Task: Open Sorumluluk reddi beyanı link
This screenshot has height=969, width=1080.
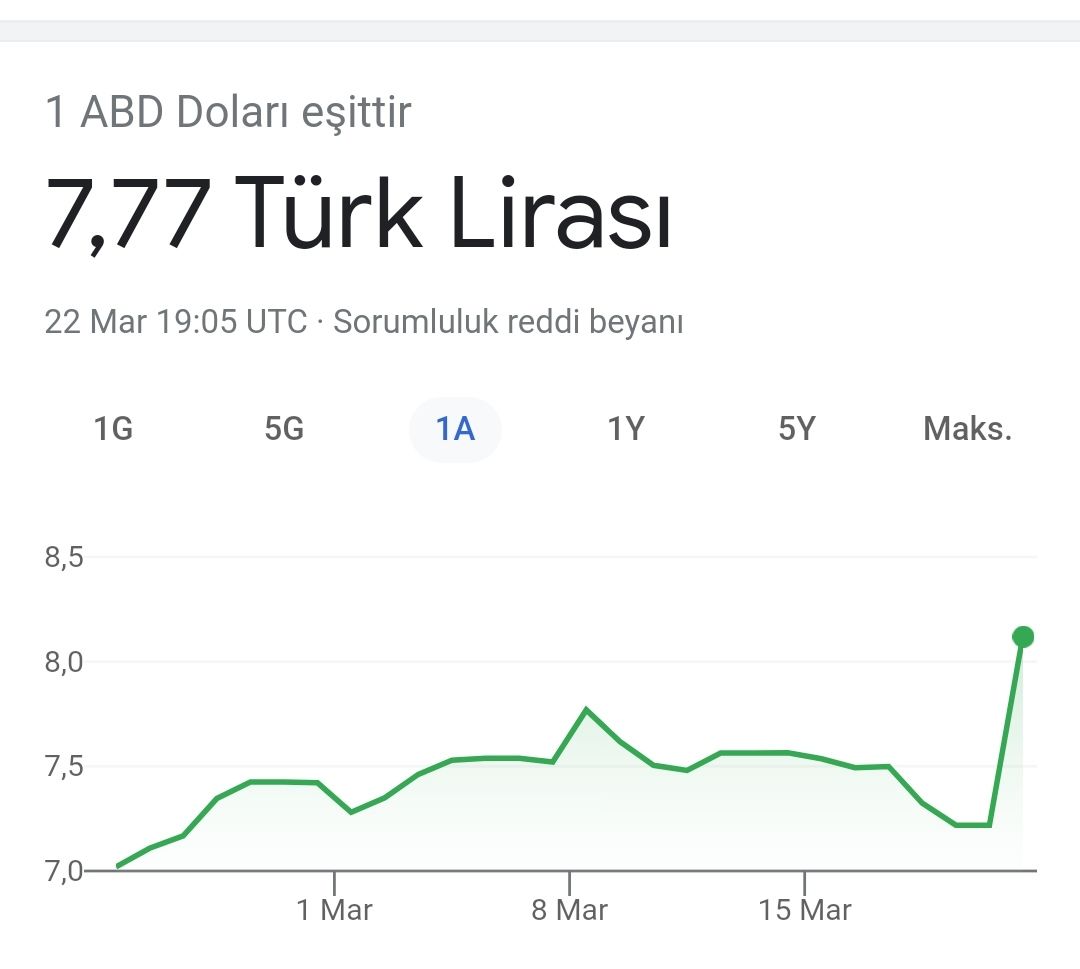Action: [x=508, y=322]
